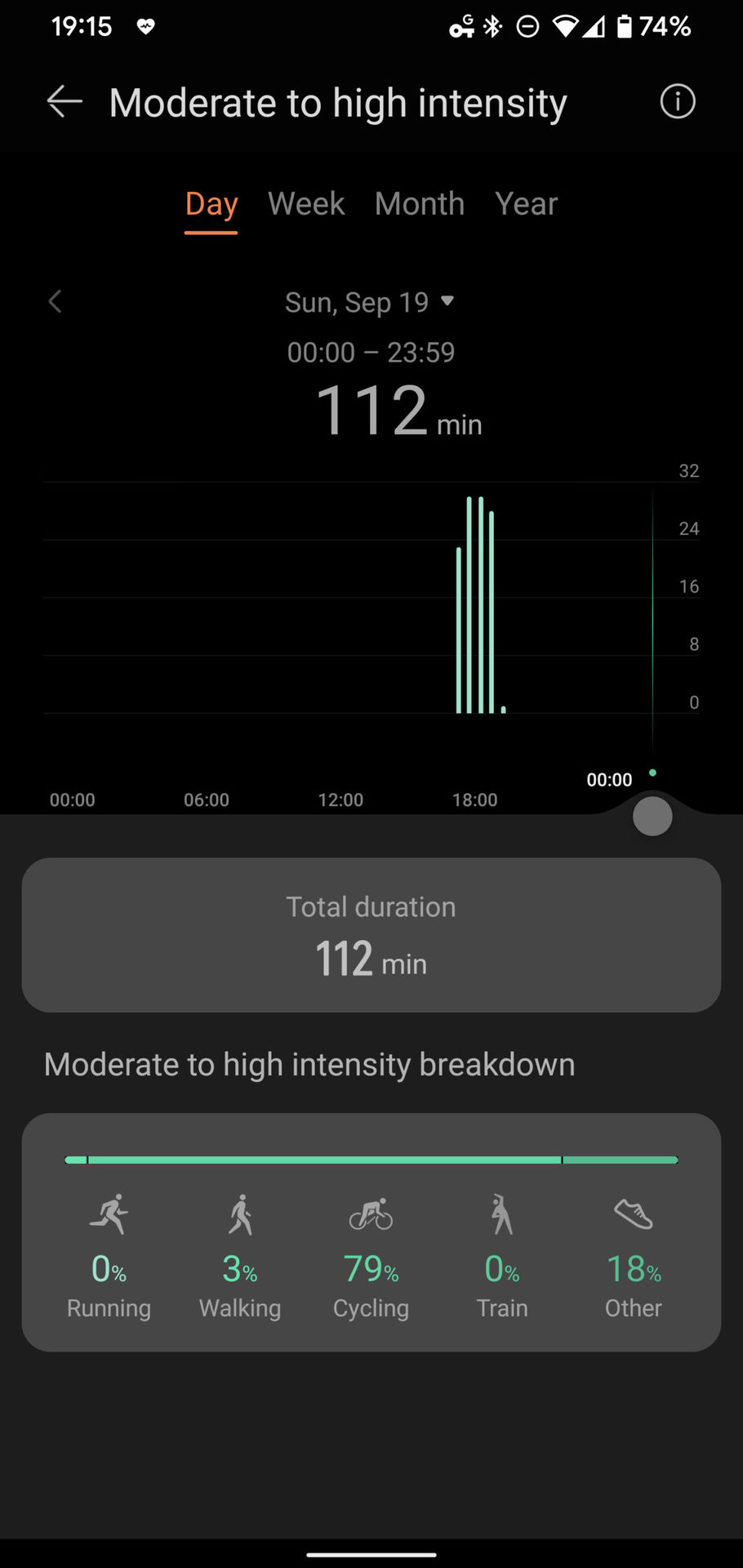Switch to the Month tab
The height and width of the screenshot is (1568, 743).
pyautogui.click(x=420, y=204)
